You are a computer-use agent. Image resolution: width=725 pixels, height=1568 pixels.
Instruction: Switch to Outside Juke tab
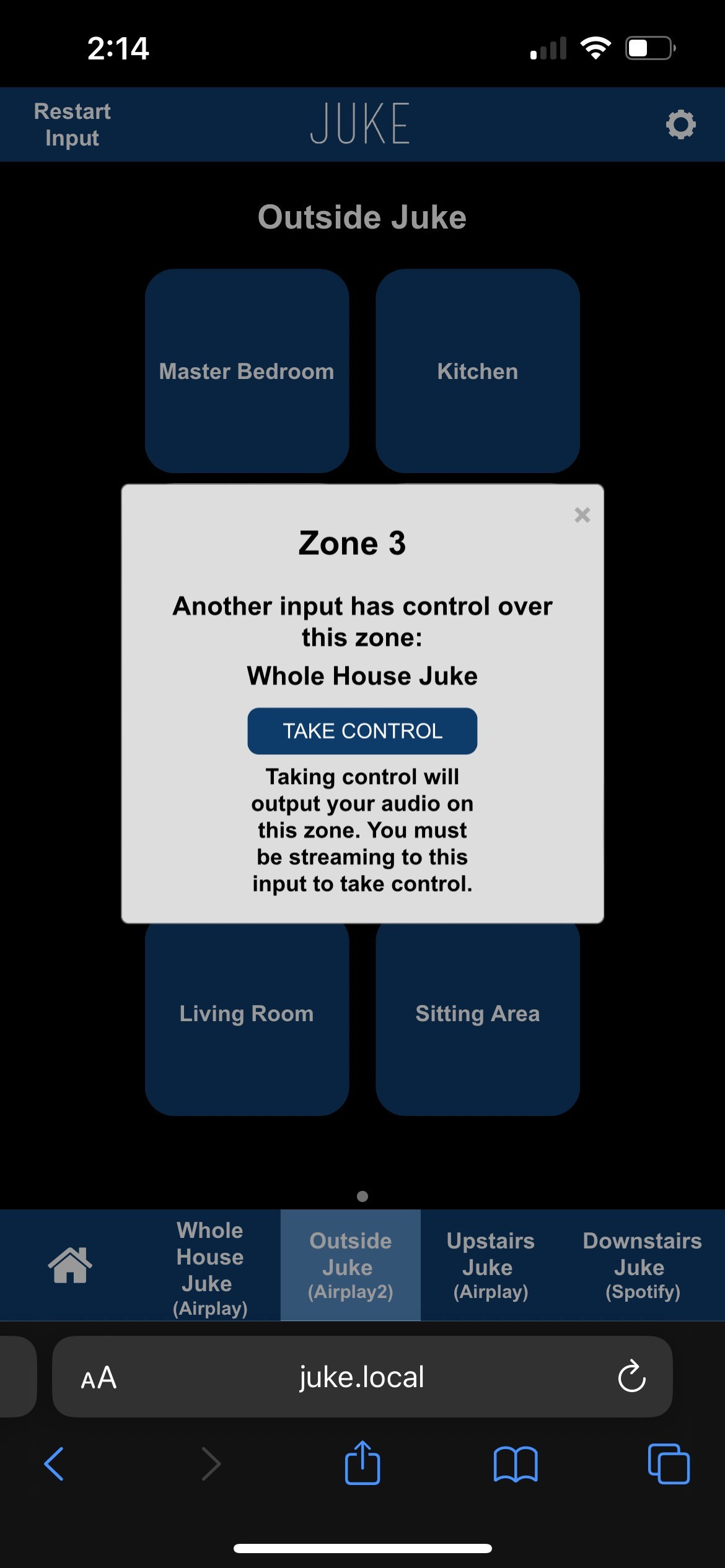click(x=351, y=1265)
